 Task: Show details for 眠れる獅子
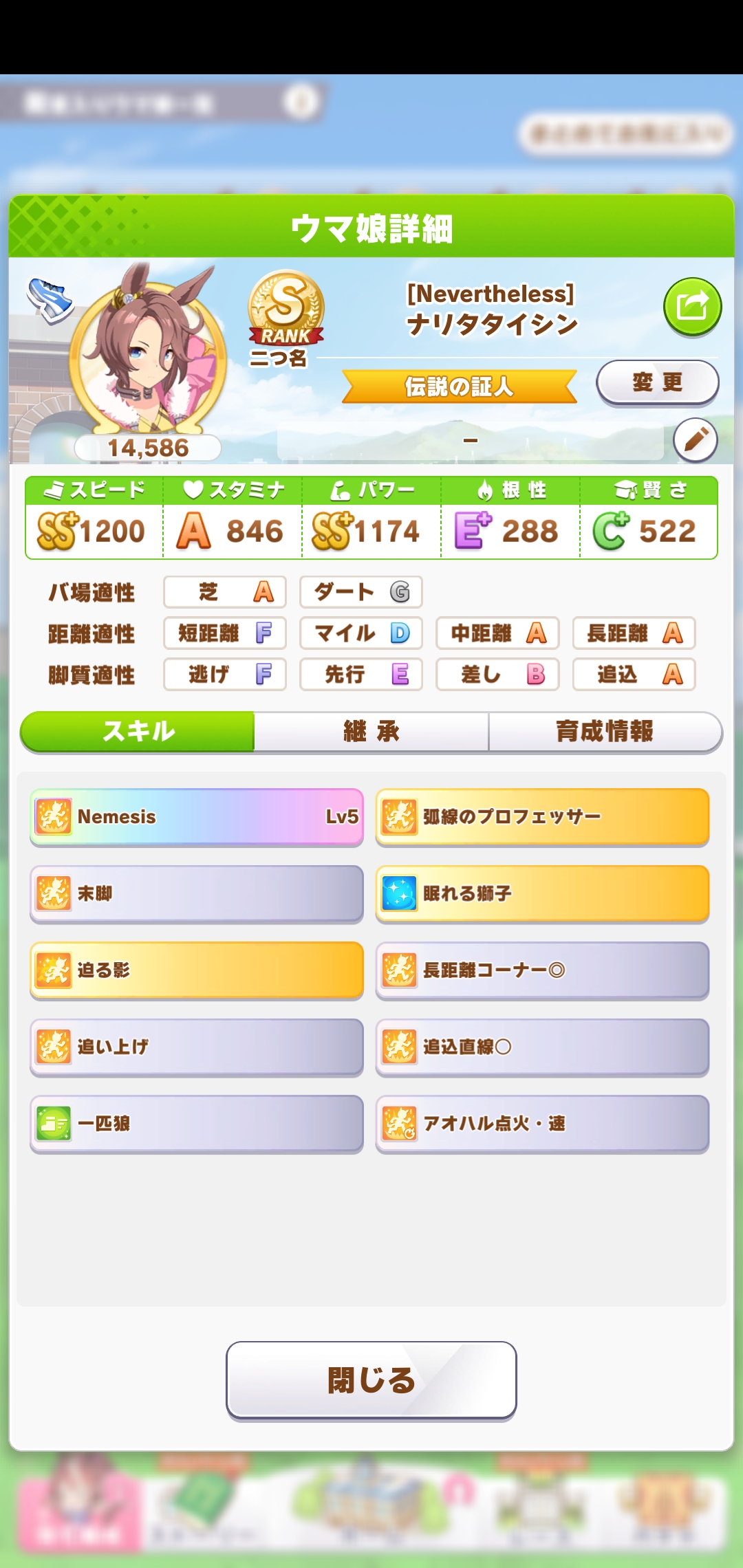[542, 893]
